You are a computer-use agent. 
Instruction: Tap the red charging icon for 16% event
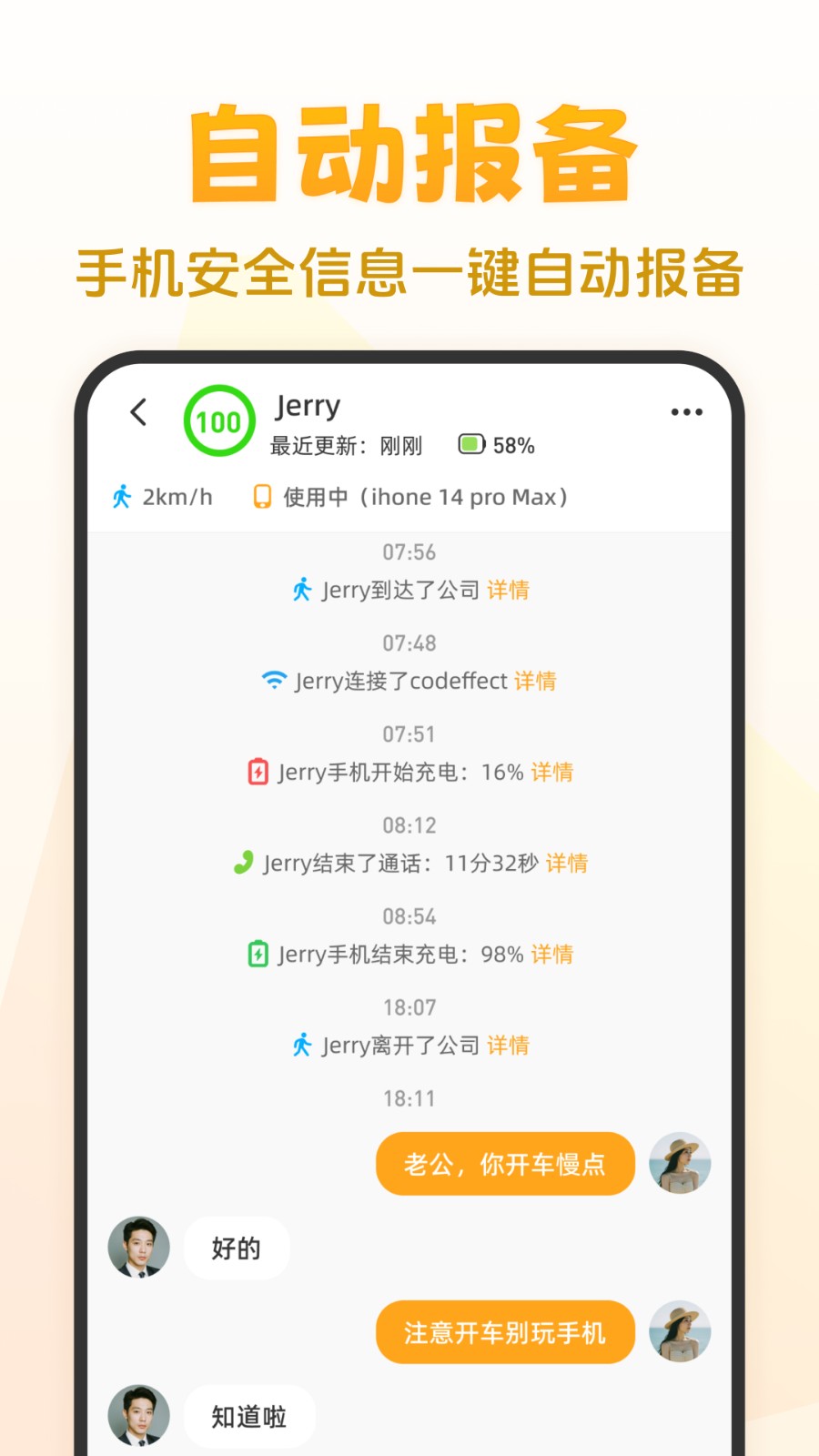tap(258, 772)
